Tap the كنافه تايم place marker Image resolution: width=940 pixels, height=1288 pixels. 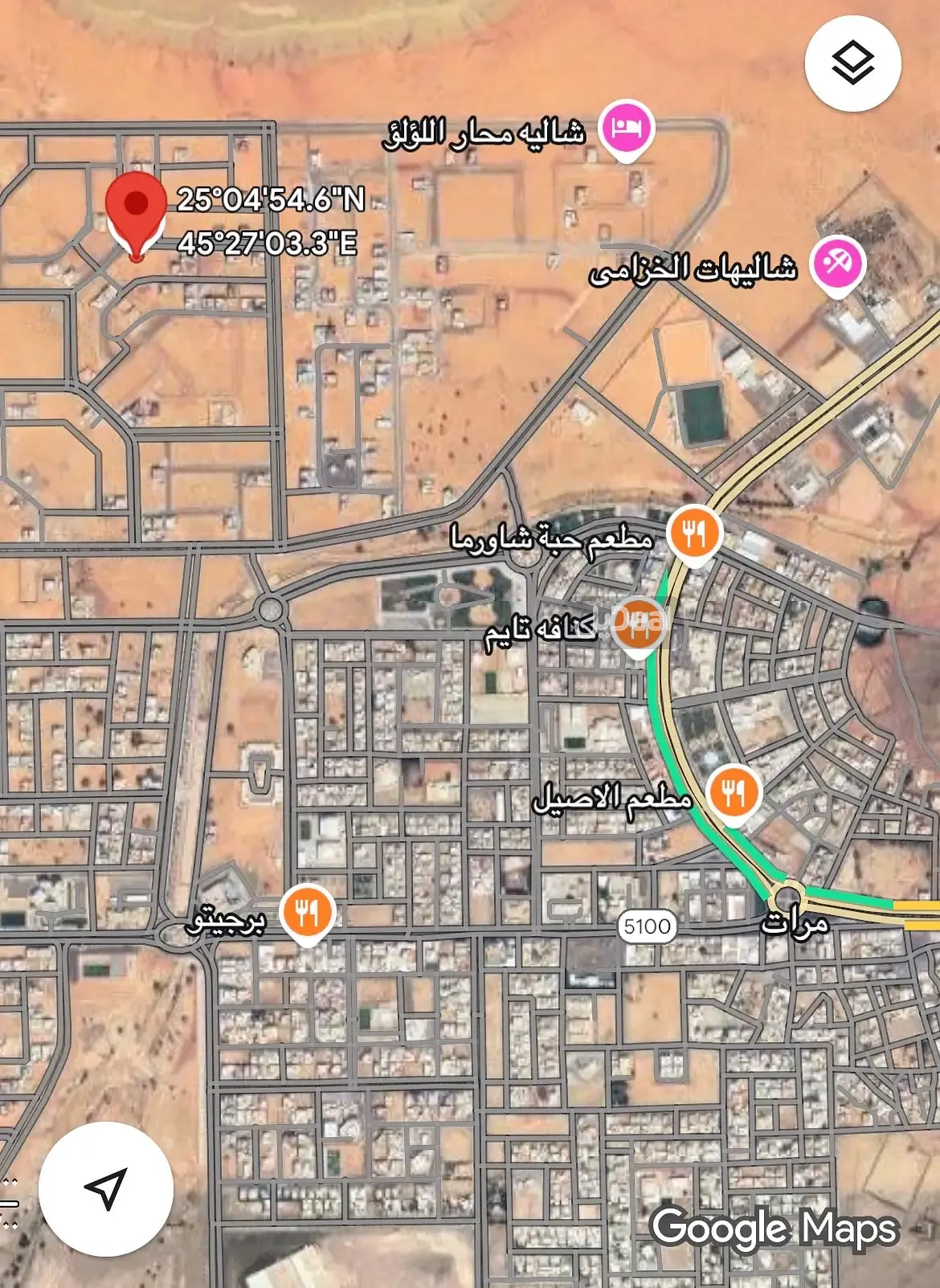638,627
